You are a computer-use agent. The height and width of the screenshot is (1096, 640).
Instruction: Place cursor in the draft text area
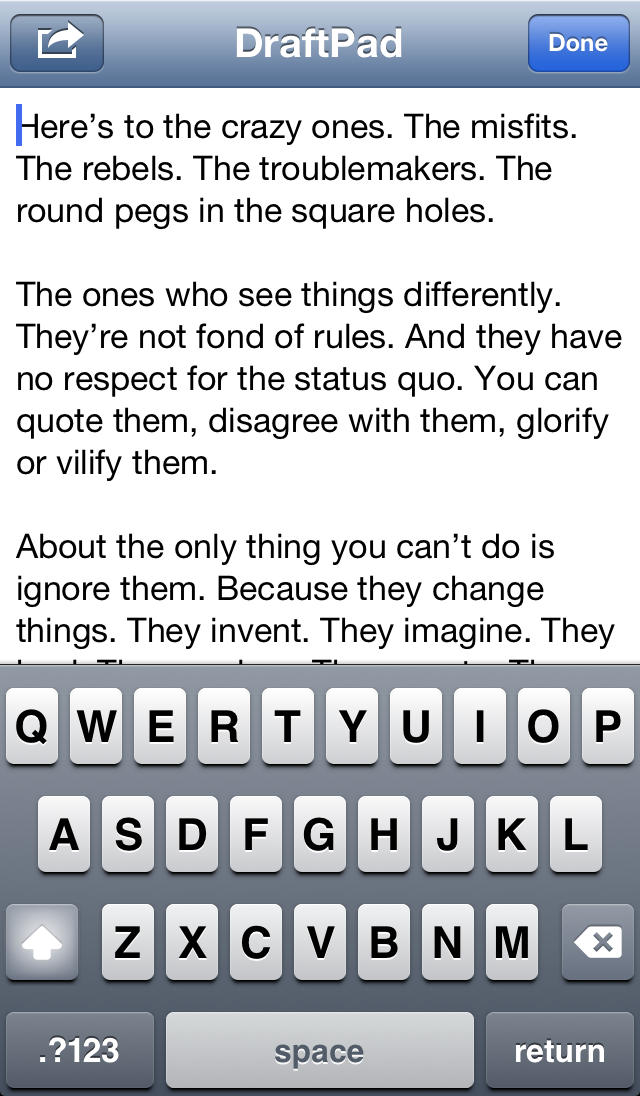pos(320,375)
